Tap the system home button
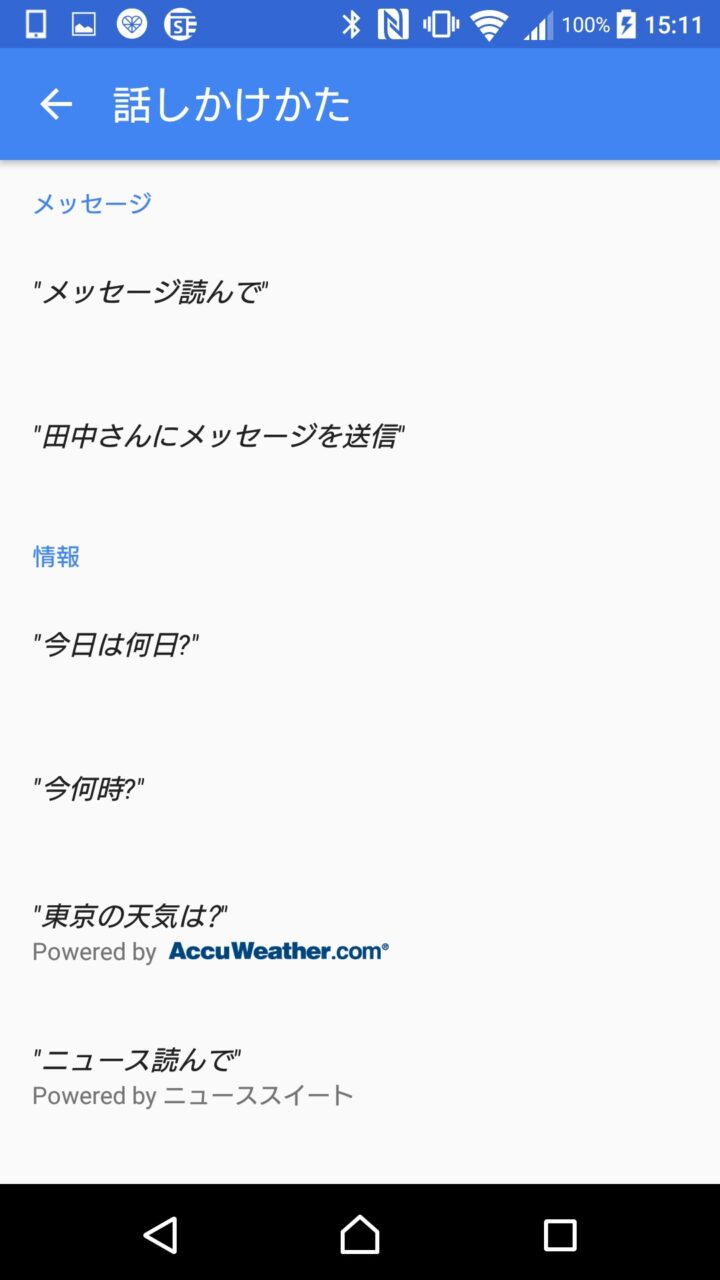Viewport: 720px width, 1280px height. coord(360,1235)
